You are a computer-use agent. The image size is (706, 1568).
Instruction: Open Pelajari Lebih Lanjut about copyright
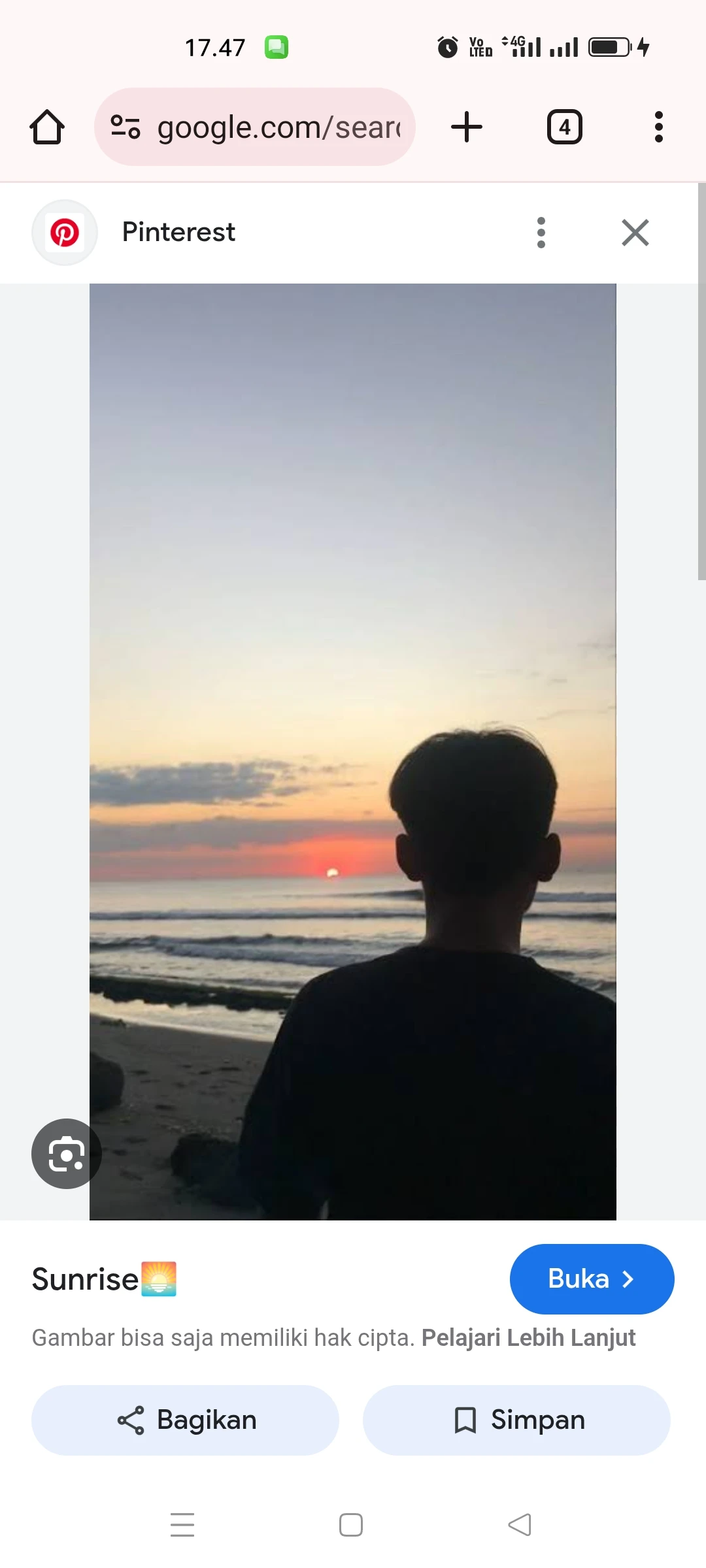pos(528,1337)
